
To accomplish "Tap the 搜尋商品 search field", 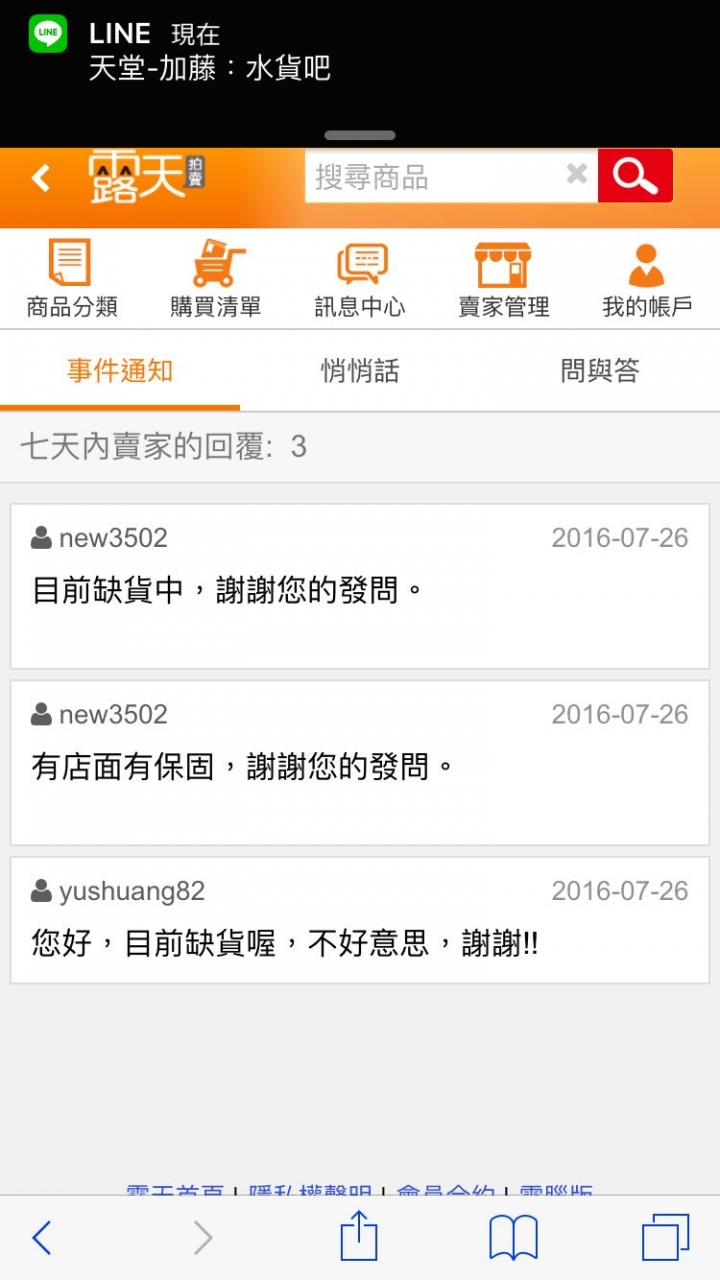I will (x=436, y=177).
